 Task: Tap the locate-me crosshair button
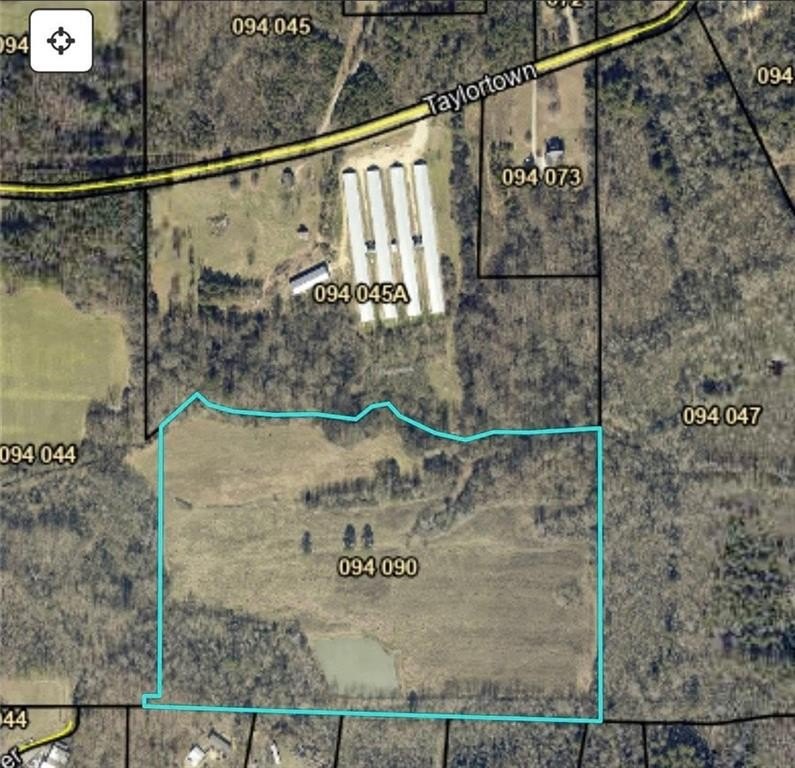pyautogui.click(x=61, y=41)
